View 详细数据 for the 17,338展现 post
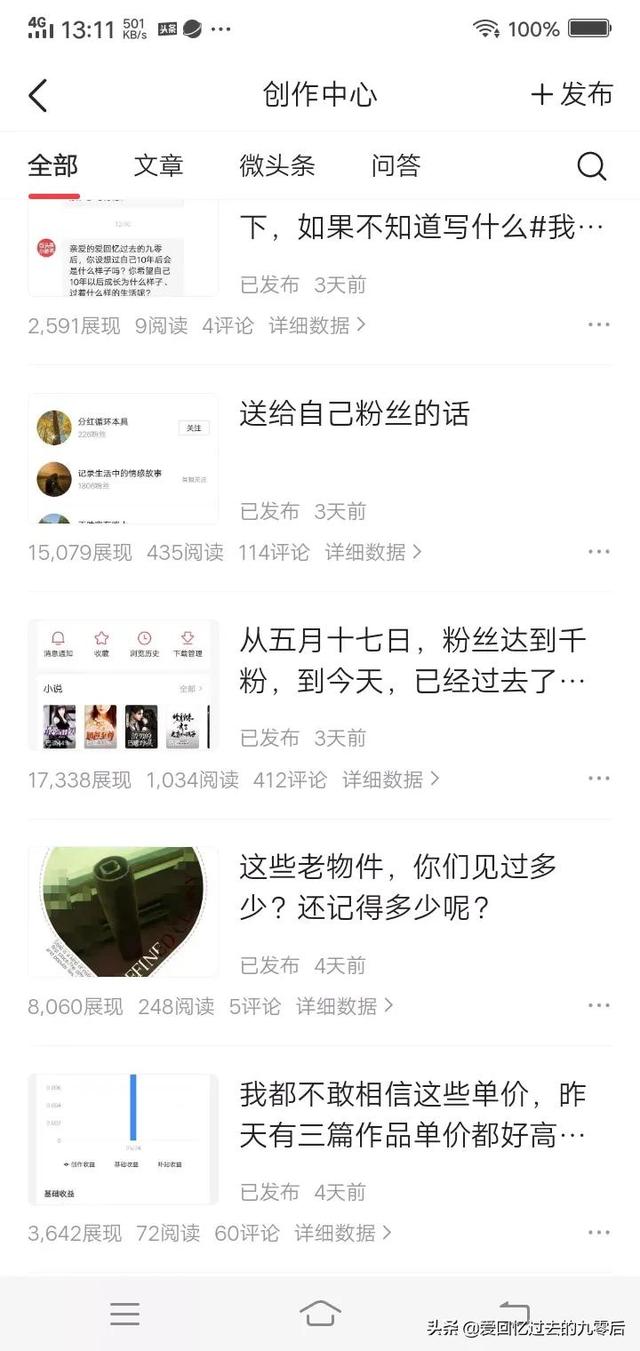640x1351 pixels. click(x=391, y=779)
